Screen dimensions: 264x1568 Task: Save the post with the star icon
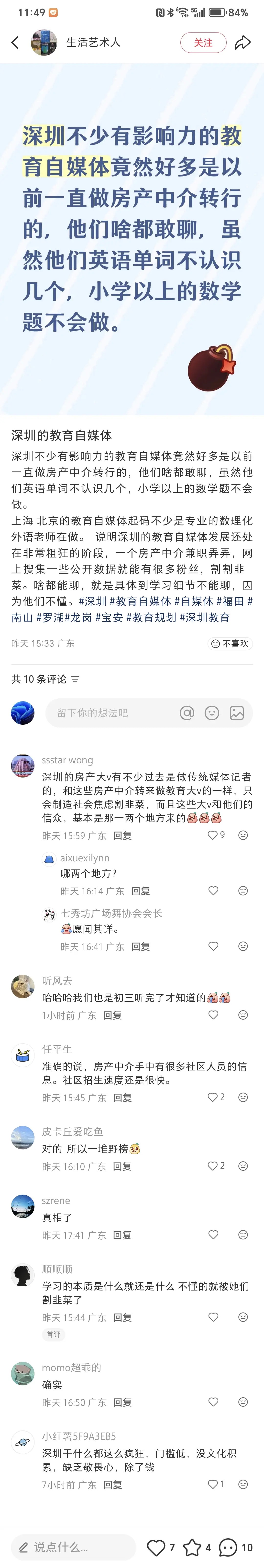(192, 1547)
